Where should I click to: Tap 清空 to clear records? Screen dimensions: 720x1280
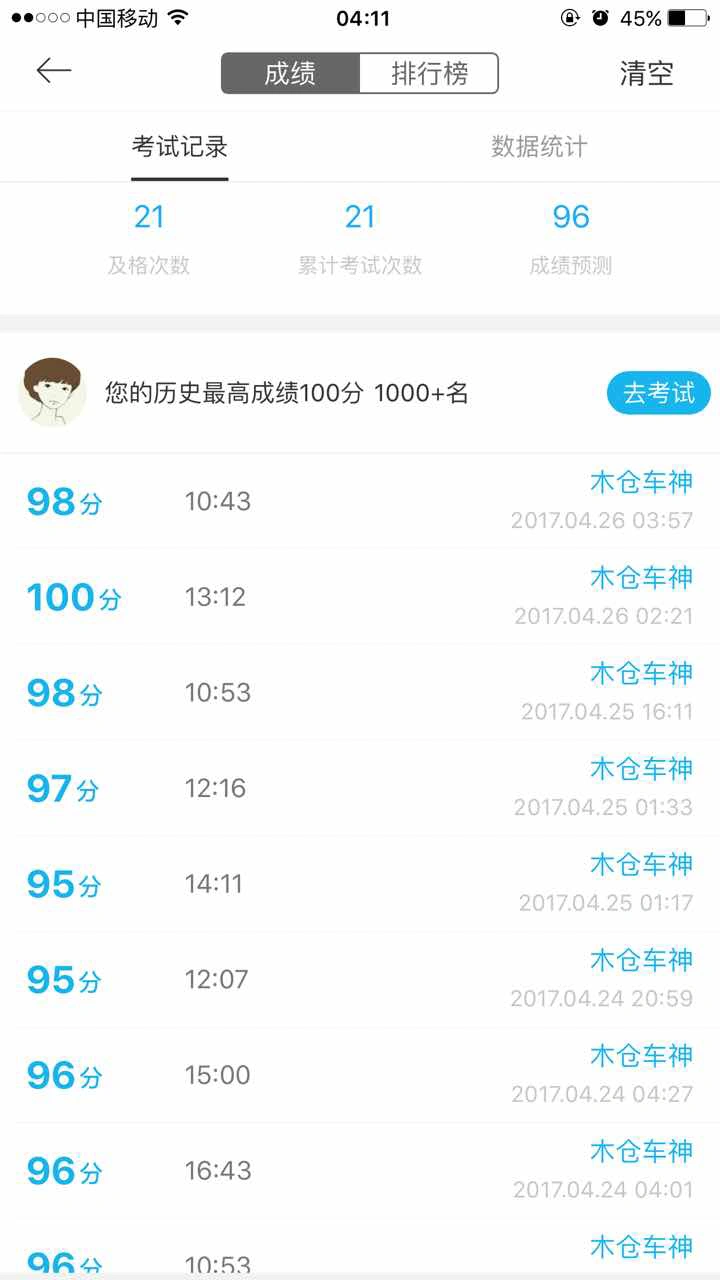pyautogui.click(x=647, y=73)
